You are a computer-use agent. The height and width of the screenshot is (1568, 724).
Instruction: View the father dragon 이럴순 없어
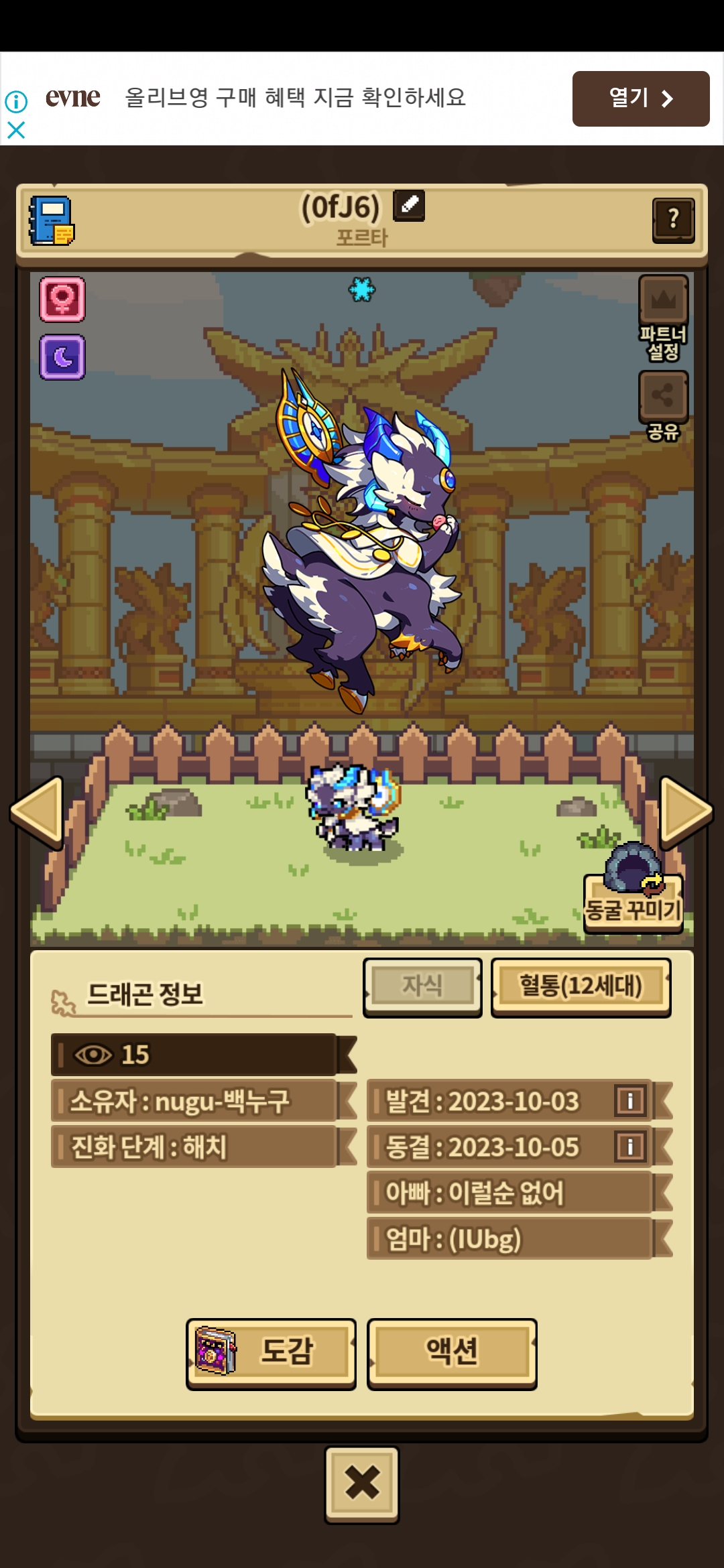click(509, 1193)
